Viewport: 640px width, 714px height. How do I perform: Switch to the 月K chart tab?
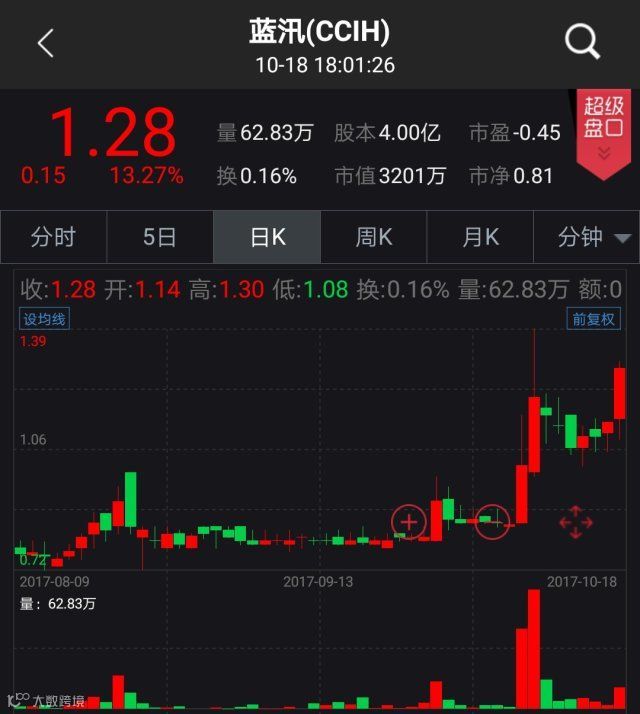click(x=480, y=237)
